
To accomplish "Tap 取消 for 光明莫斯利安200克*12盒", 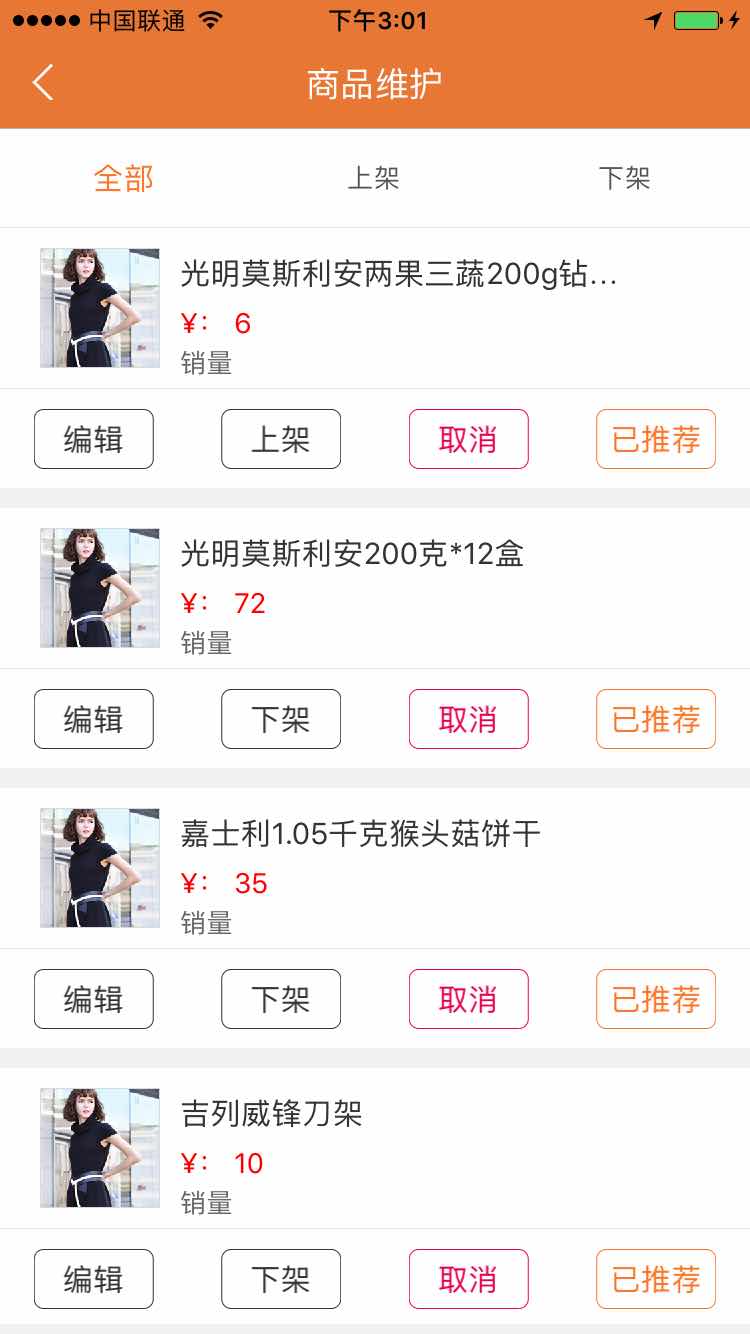I will (469, 719).
